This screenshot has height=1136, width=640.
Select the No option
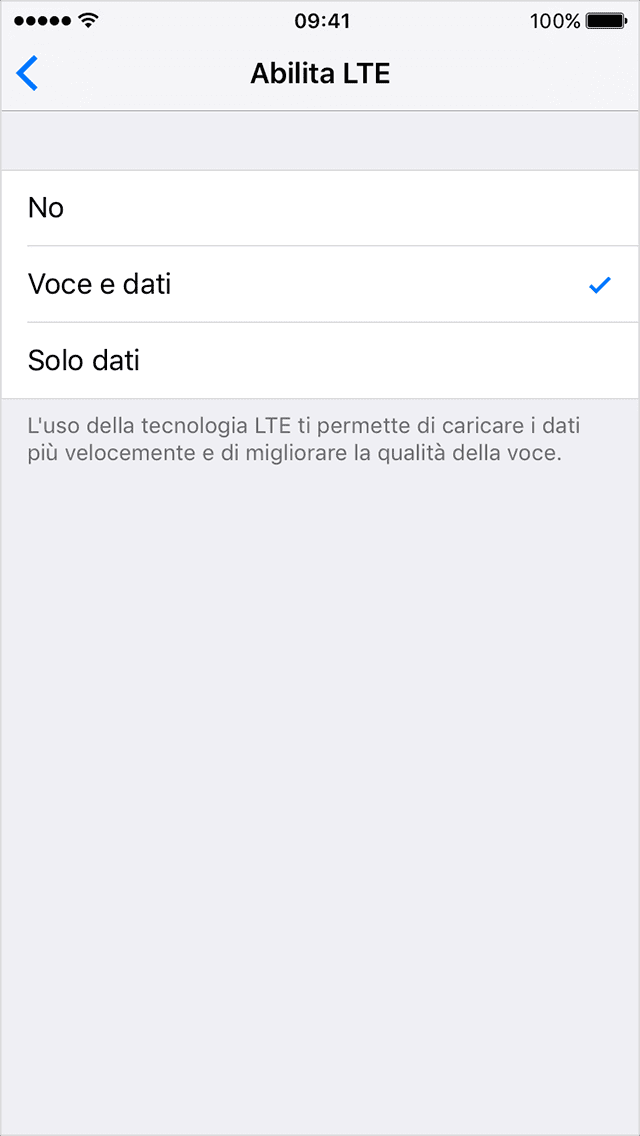(320, 208)
